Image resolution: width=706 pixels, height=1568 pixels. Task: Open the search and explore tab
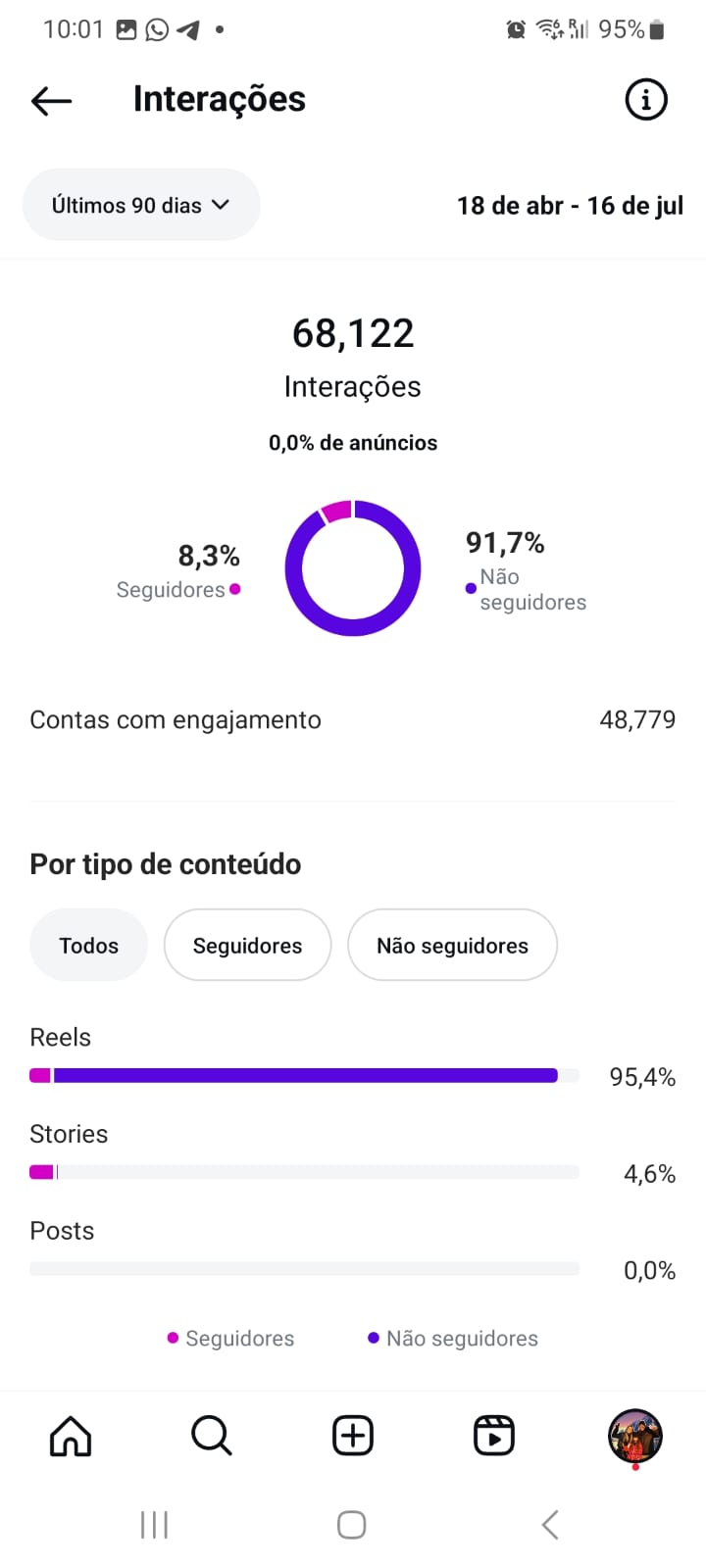(212, 1437)
